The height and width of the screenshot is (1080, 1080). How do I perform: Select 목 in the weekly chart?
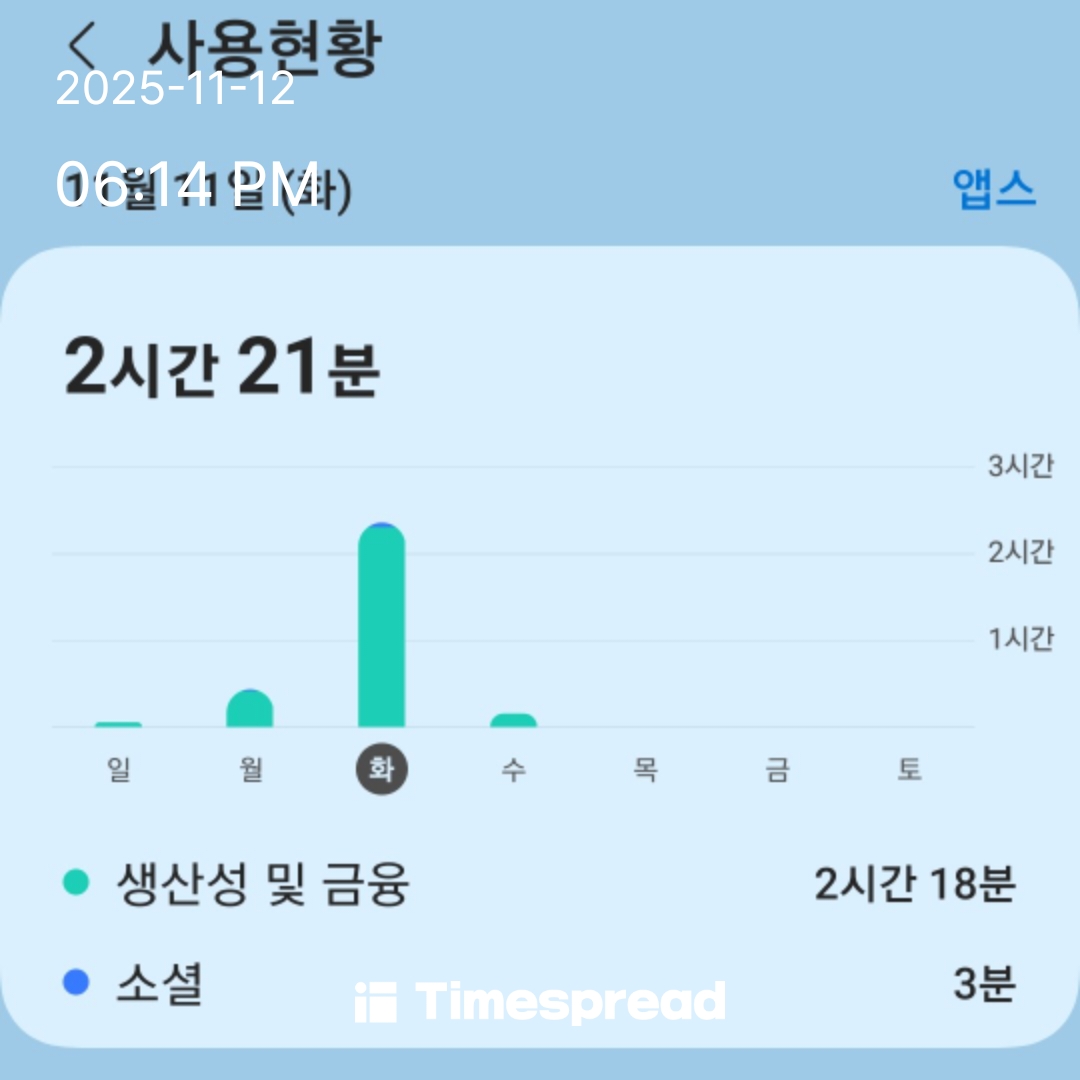pos(645,770)
